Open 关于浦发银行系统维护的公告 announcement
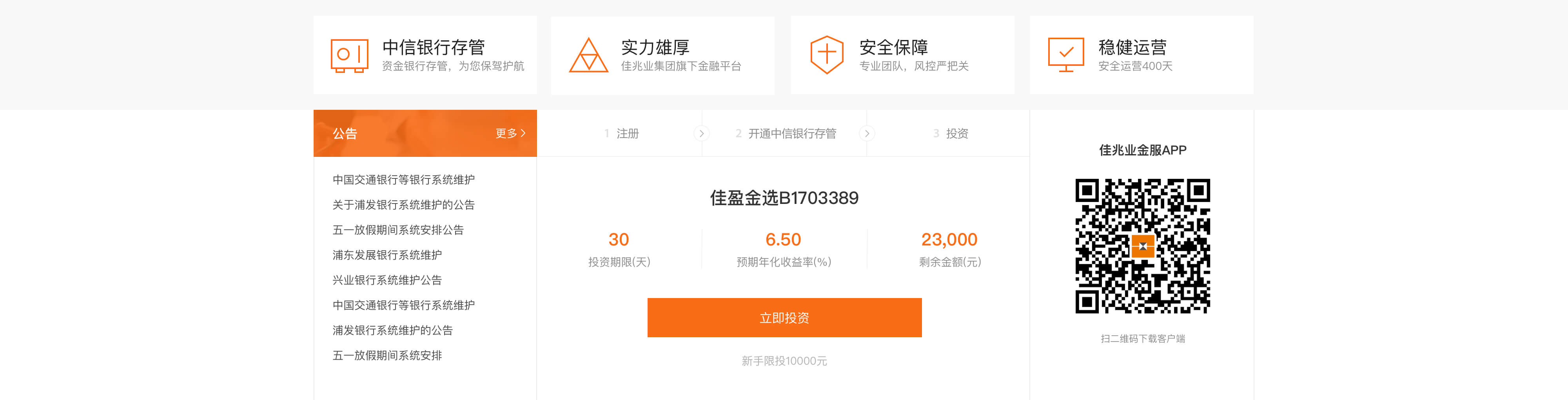 (403, 205)
